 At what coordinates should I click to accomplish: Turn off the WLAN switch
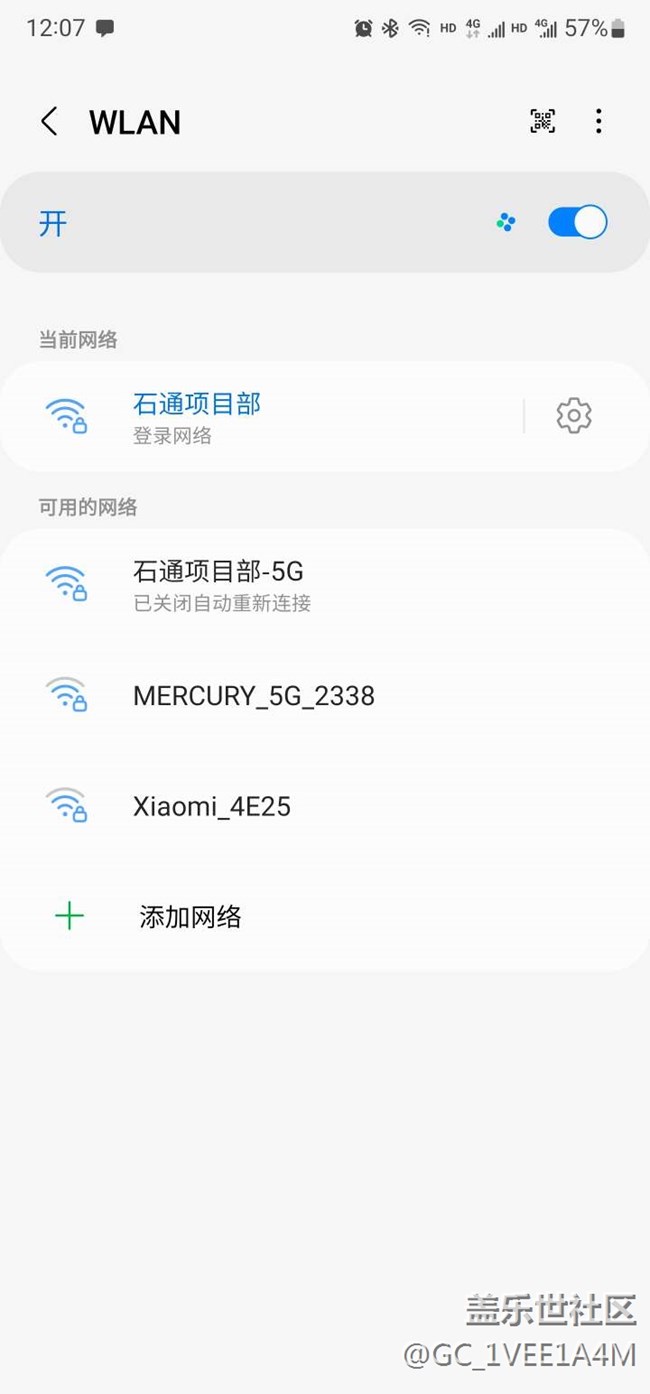577,222
